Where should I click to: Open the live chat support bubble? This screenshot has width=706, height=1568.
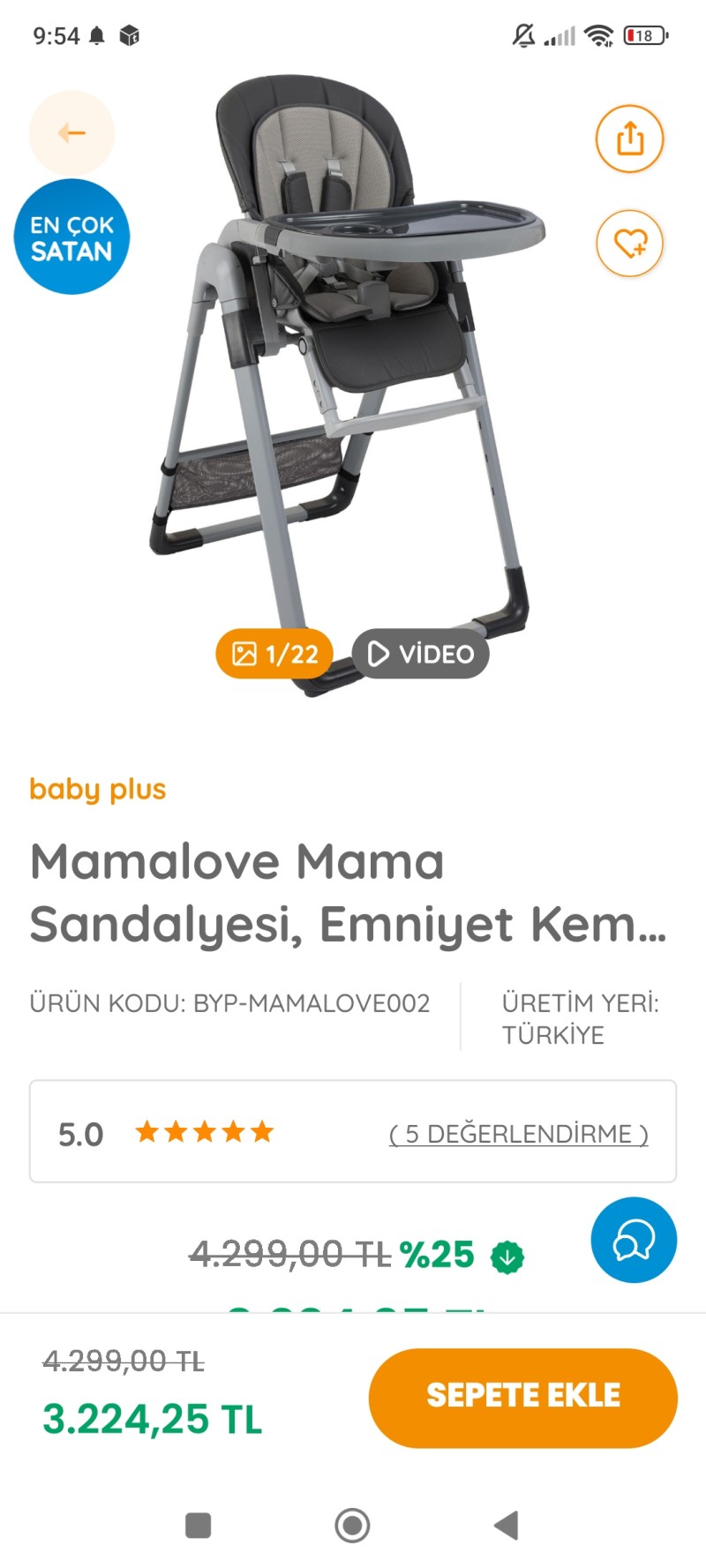click(x=634, y=1240)
